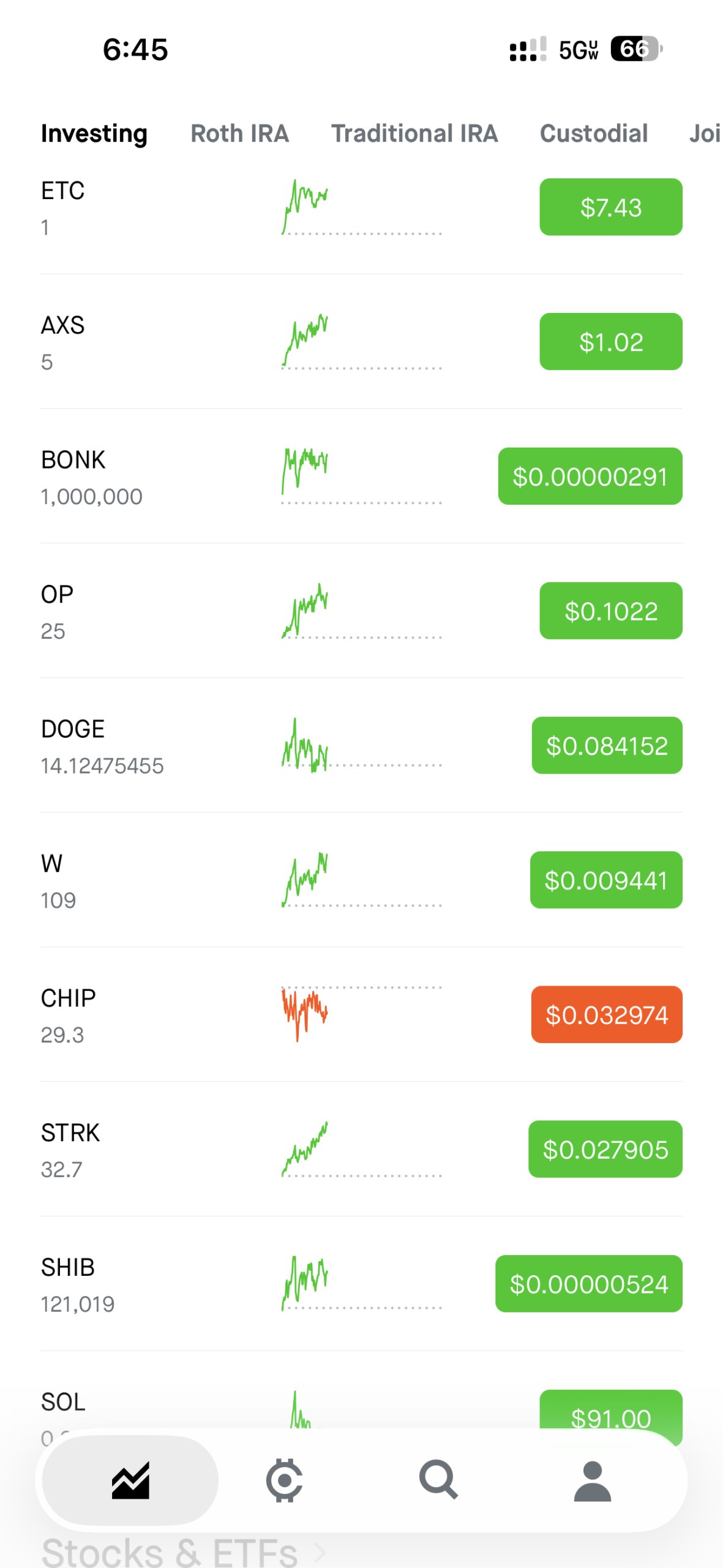The image size is (723, 1568).
Task: Select the investing chart tab in bottom bar
Action: click(130, 1480)
